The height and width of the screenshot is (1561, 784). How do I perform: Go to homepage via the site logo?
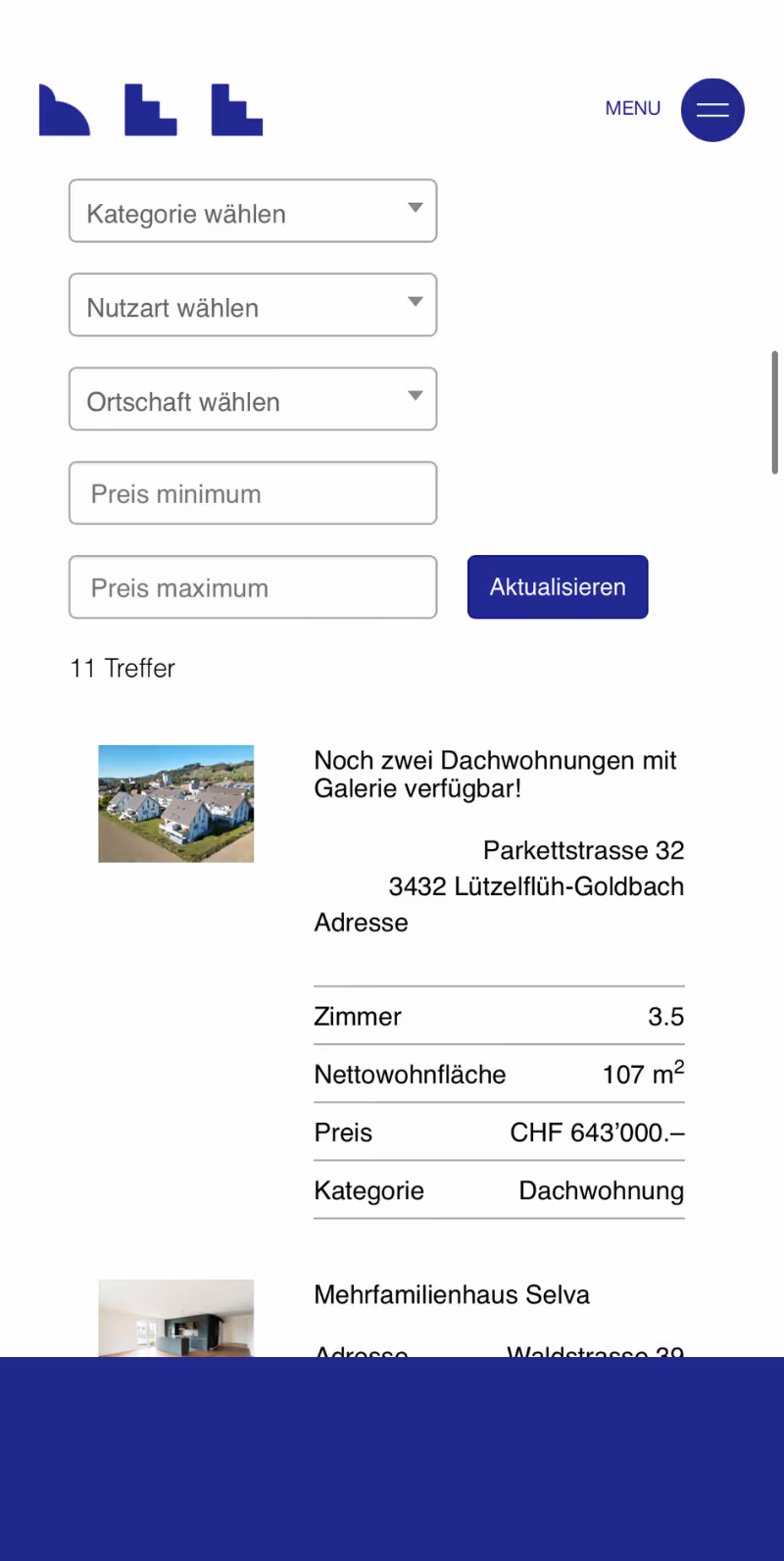[151, 110]
